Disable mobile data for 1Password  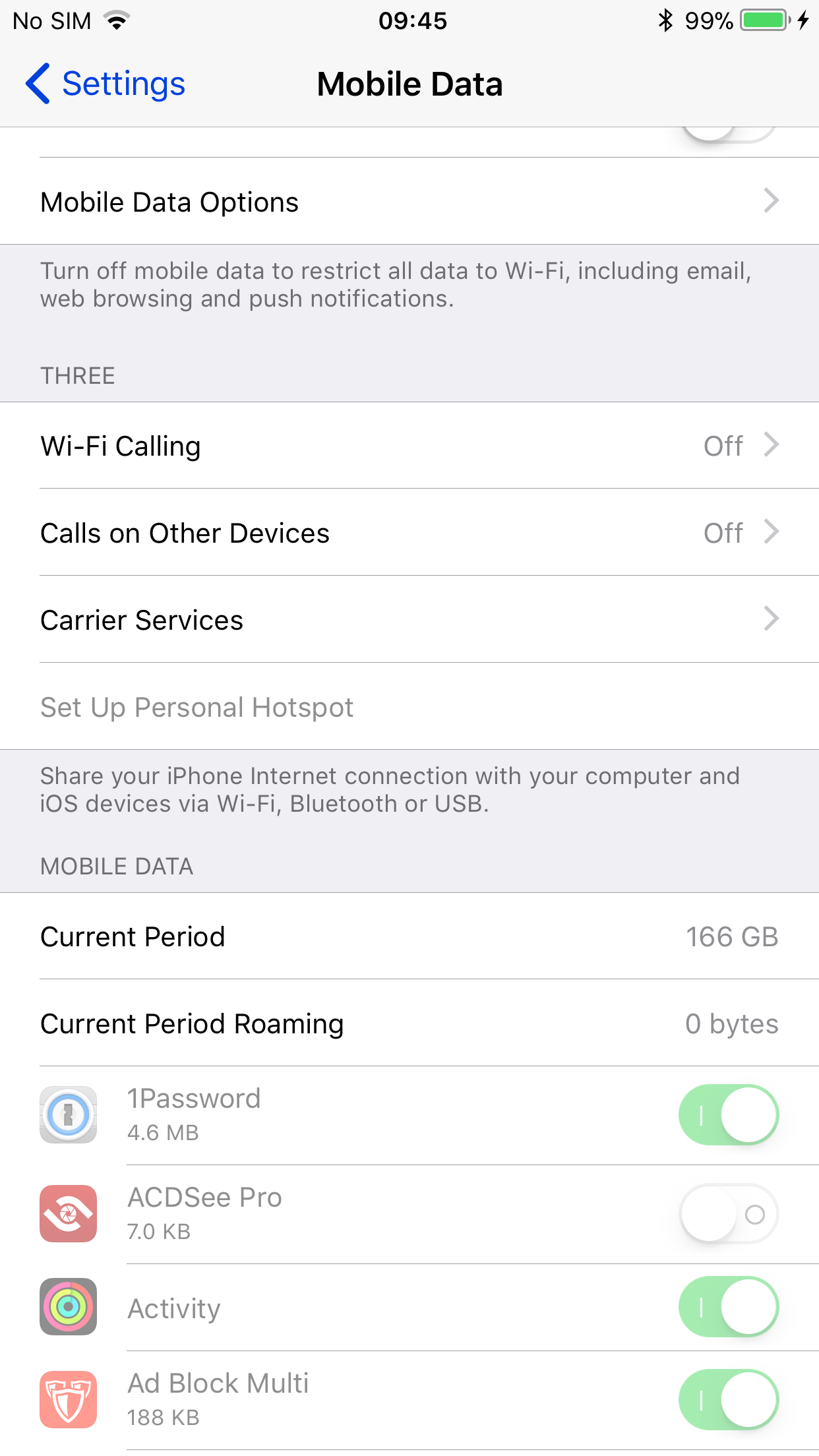click(x=729, y=1115)
